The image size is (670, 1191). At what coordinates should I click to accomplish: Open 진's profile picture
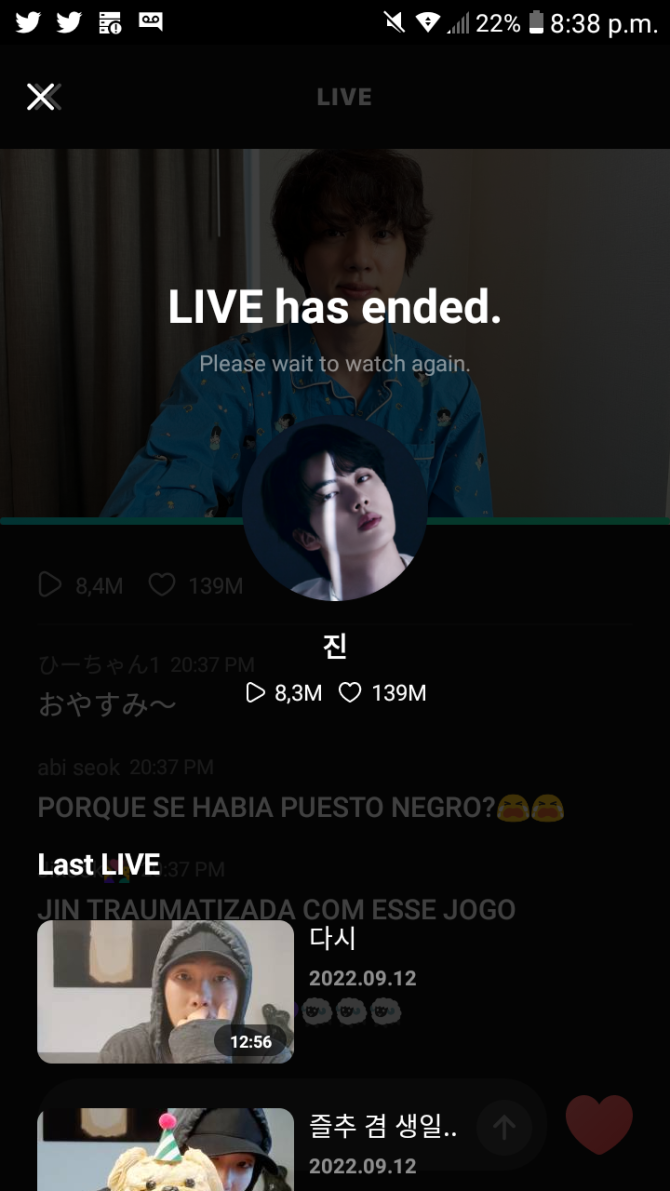[x=335, y=508]
